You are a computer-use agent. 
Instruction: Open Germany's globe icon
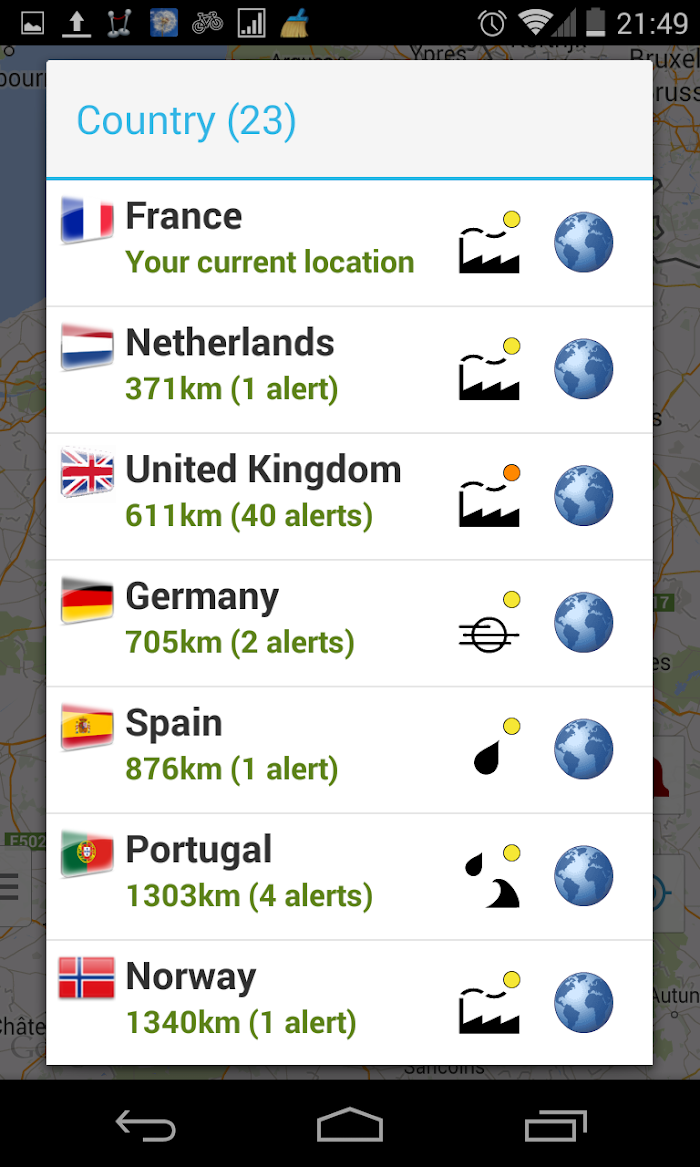[x=584, y=622]
